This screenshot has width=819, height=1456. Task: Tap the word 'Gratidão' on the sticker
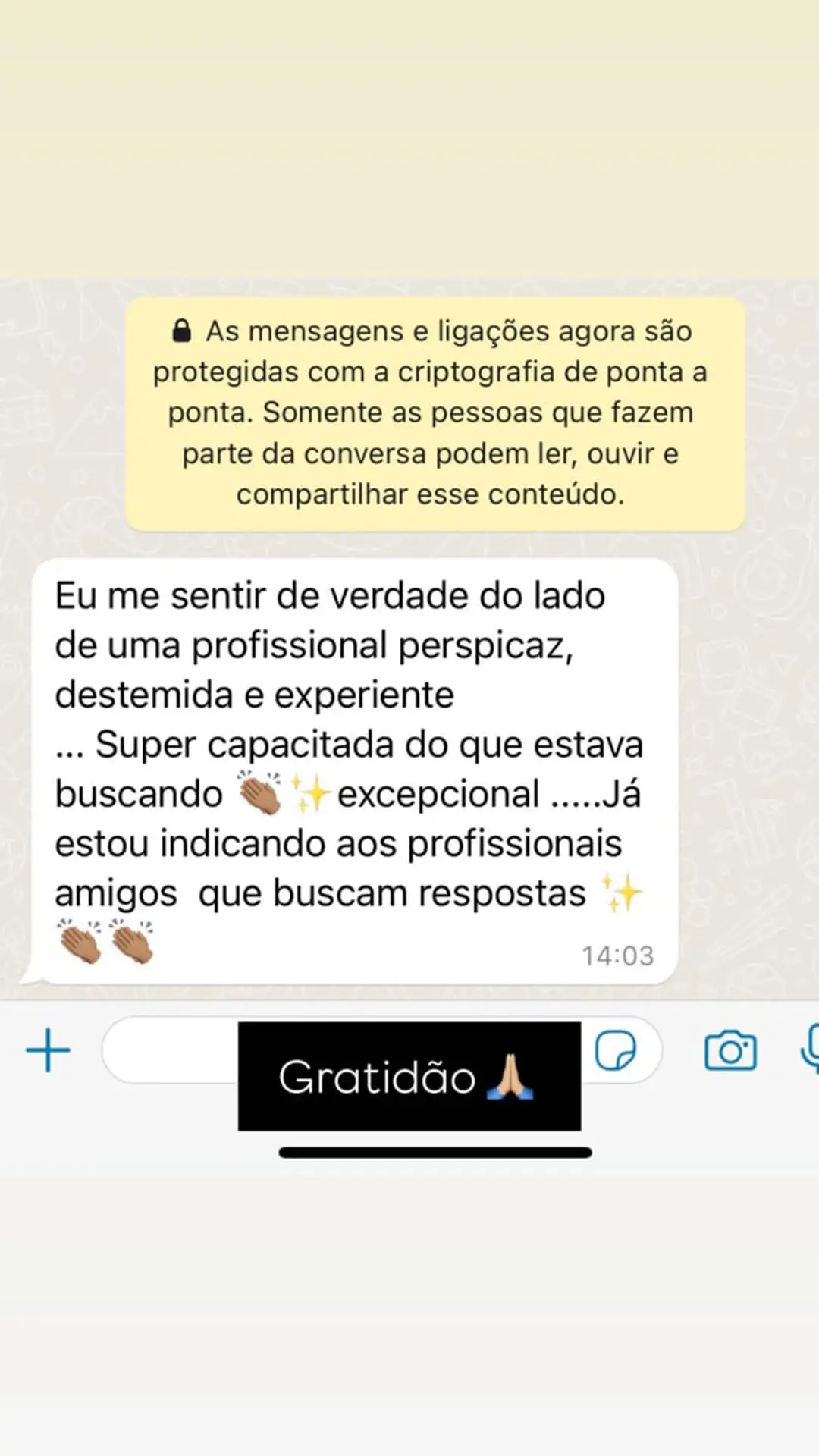pyautogui.click(x=377, y=1075)
